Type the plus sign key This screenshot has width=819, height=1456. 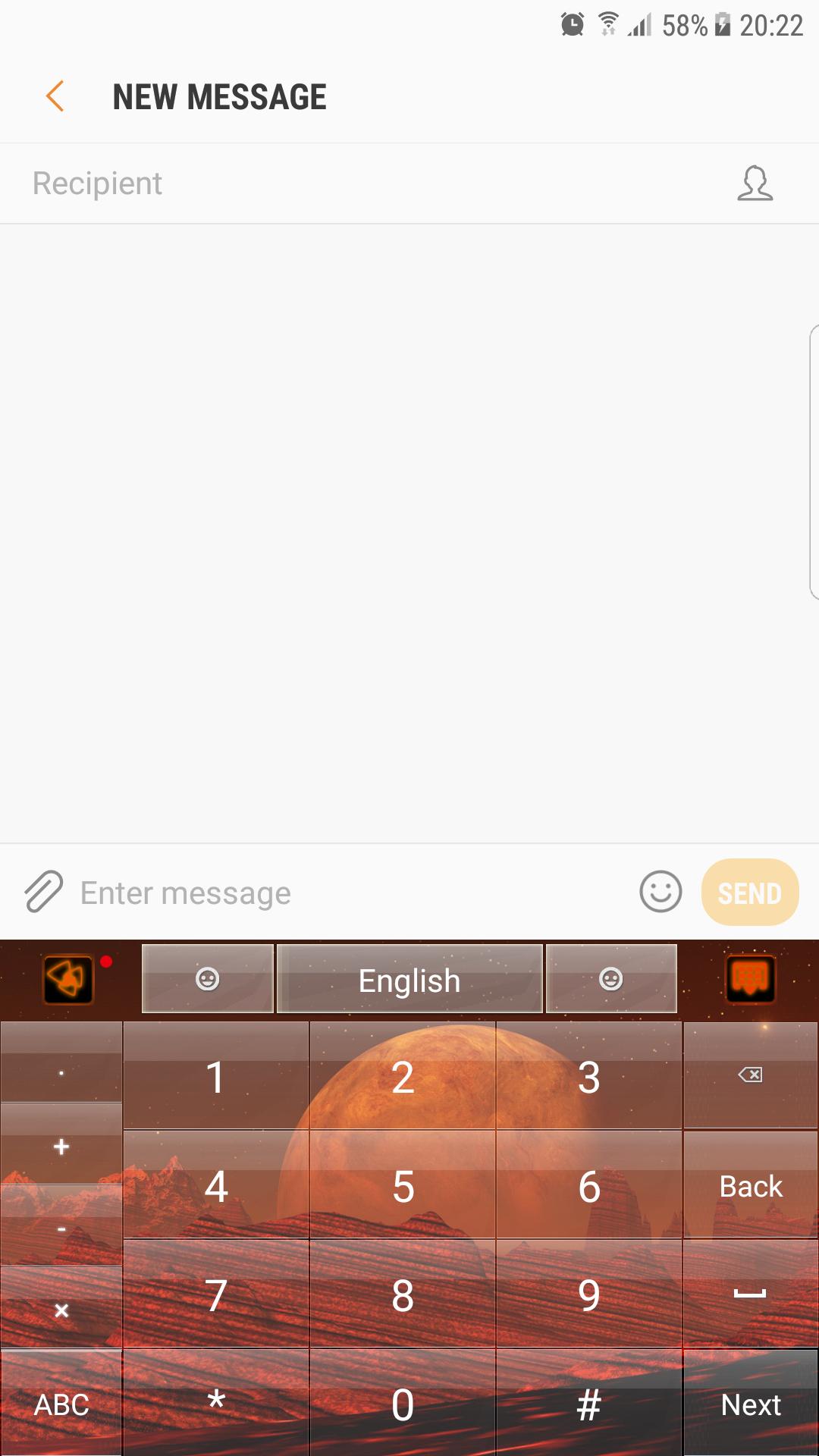61,1146
